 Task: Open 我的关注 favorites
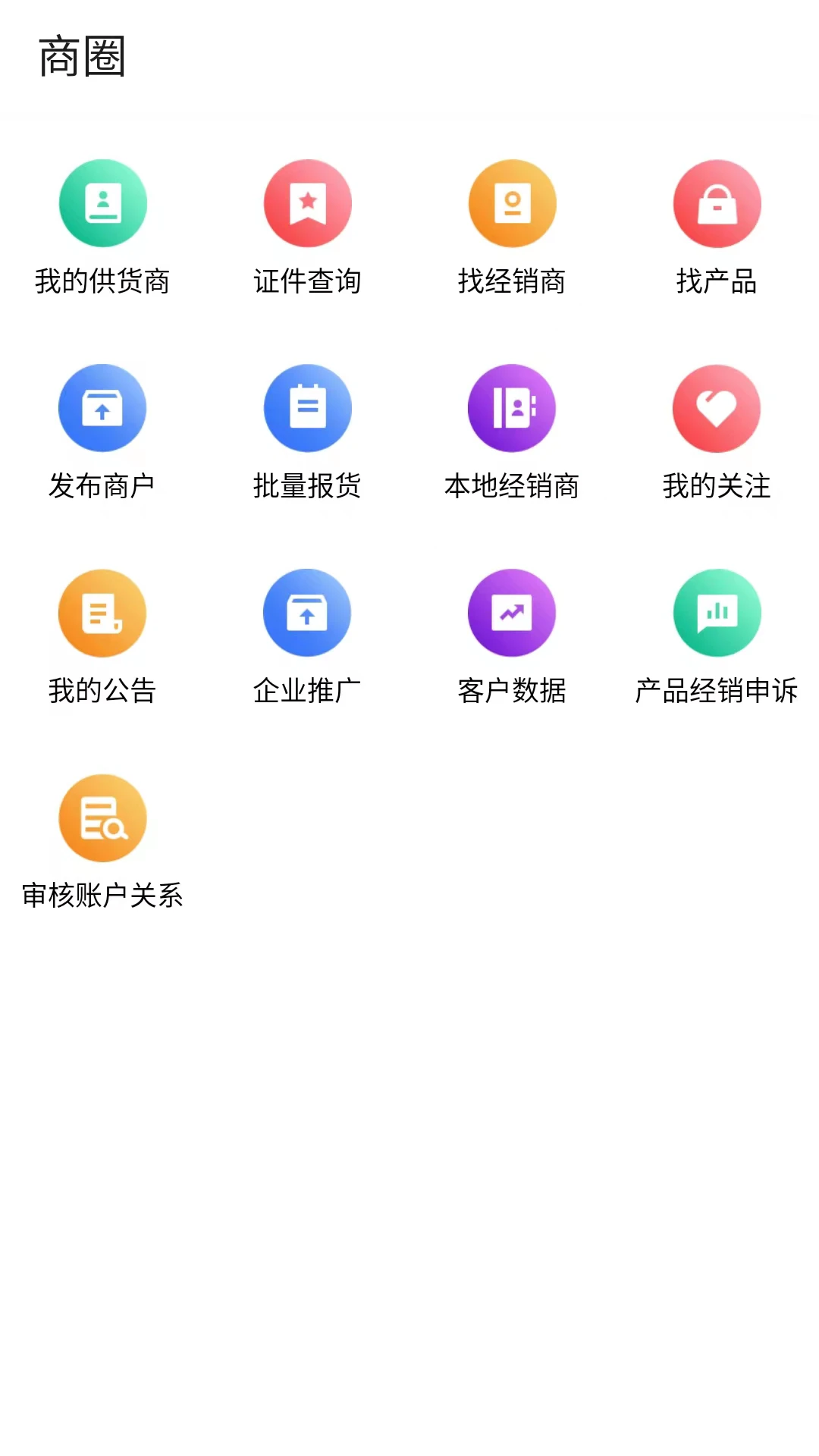(x=717, y=408)
